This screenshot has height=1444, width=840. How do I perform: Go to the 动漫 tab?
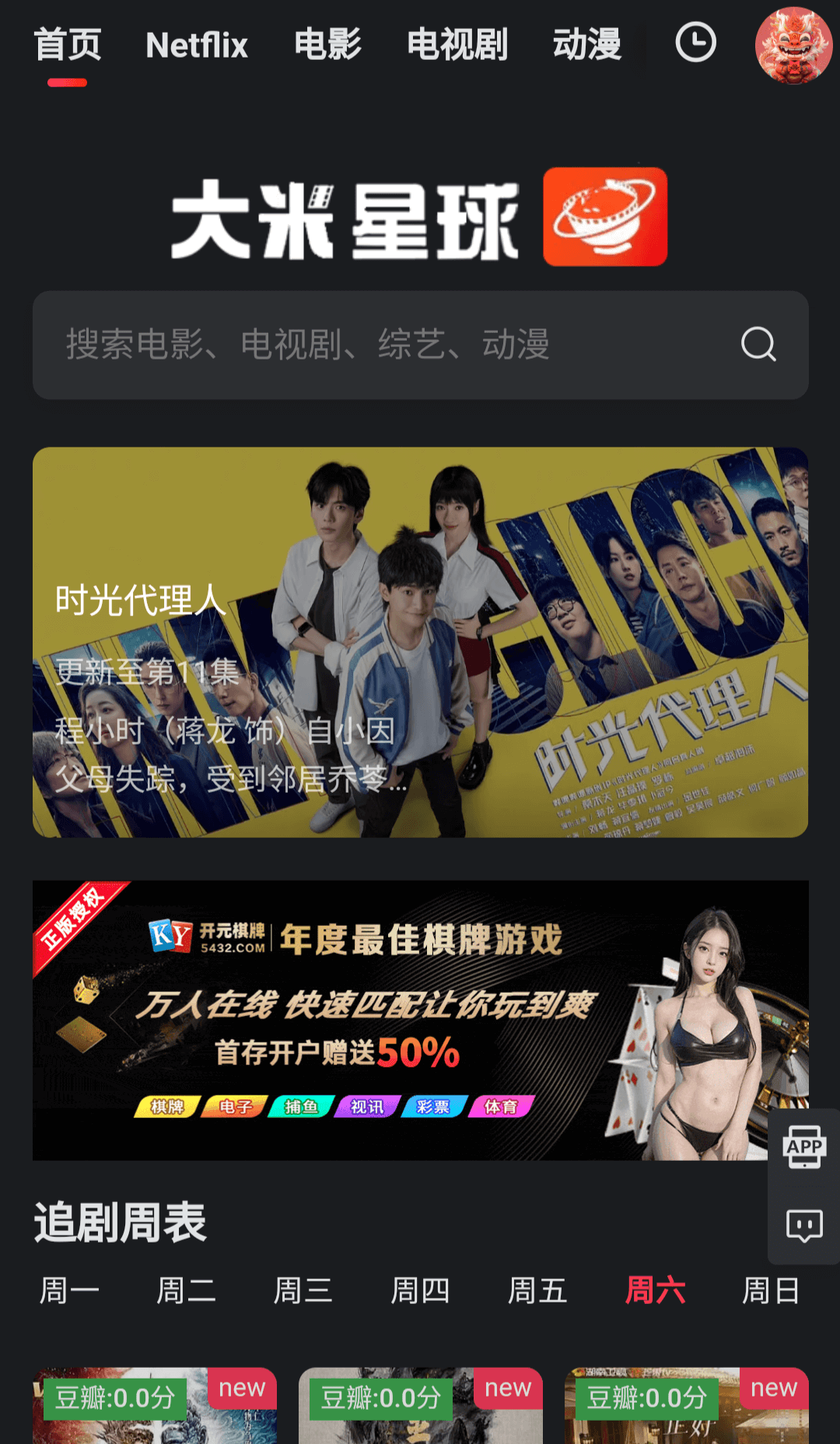pos(587,45)
